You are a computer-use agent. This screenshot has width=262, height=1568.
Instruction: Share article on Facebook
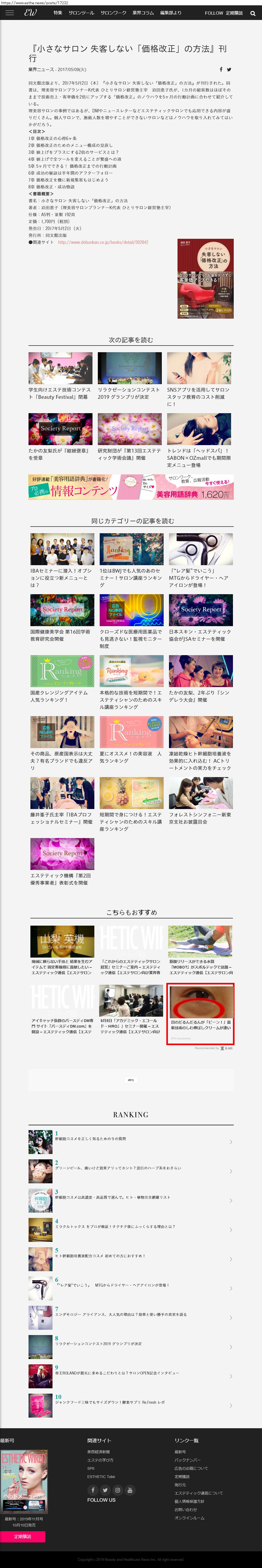[x=221, y=69]
